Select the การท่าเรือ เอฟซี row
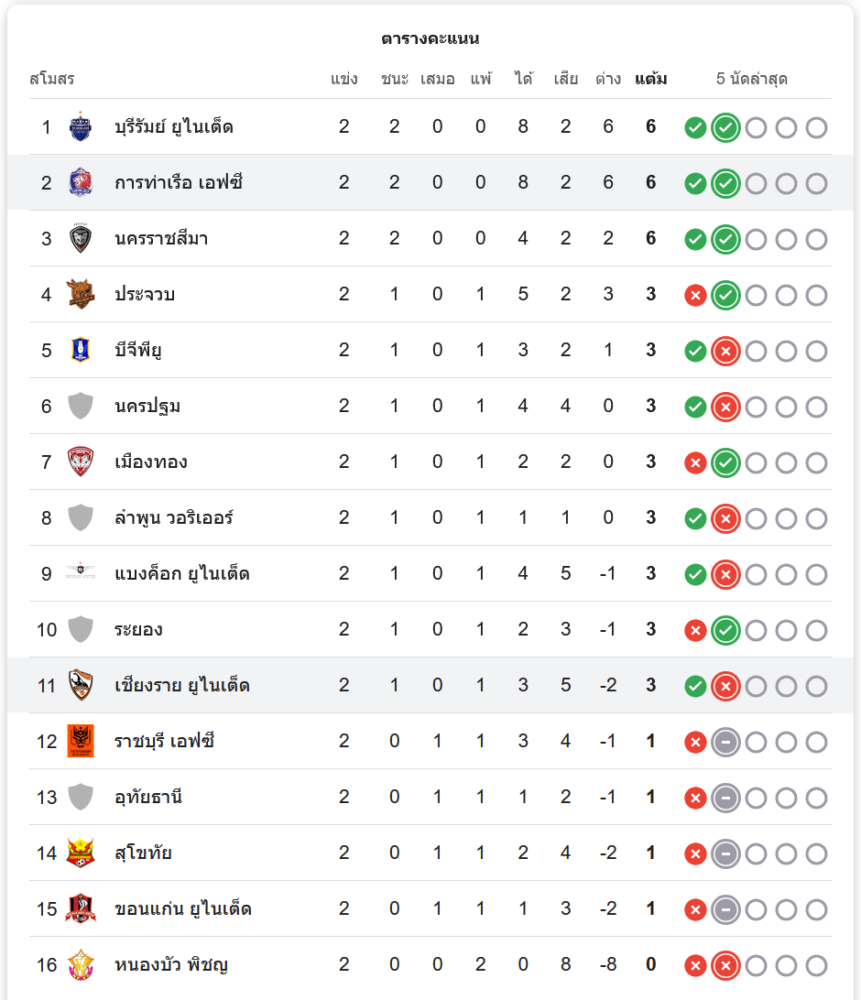Viewport: 861px width, 1000px height. (x=178, y=183)
